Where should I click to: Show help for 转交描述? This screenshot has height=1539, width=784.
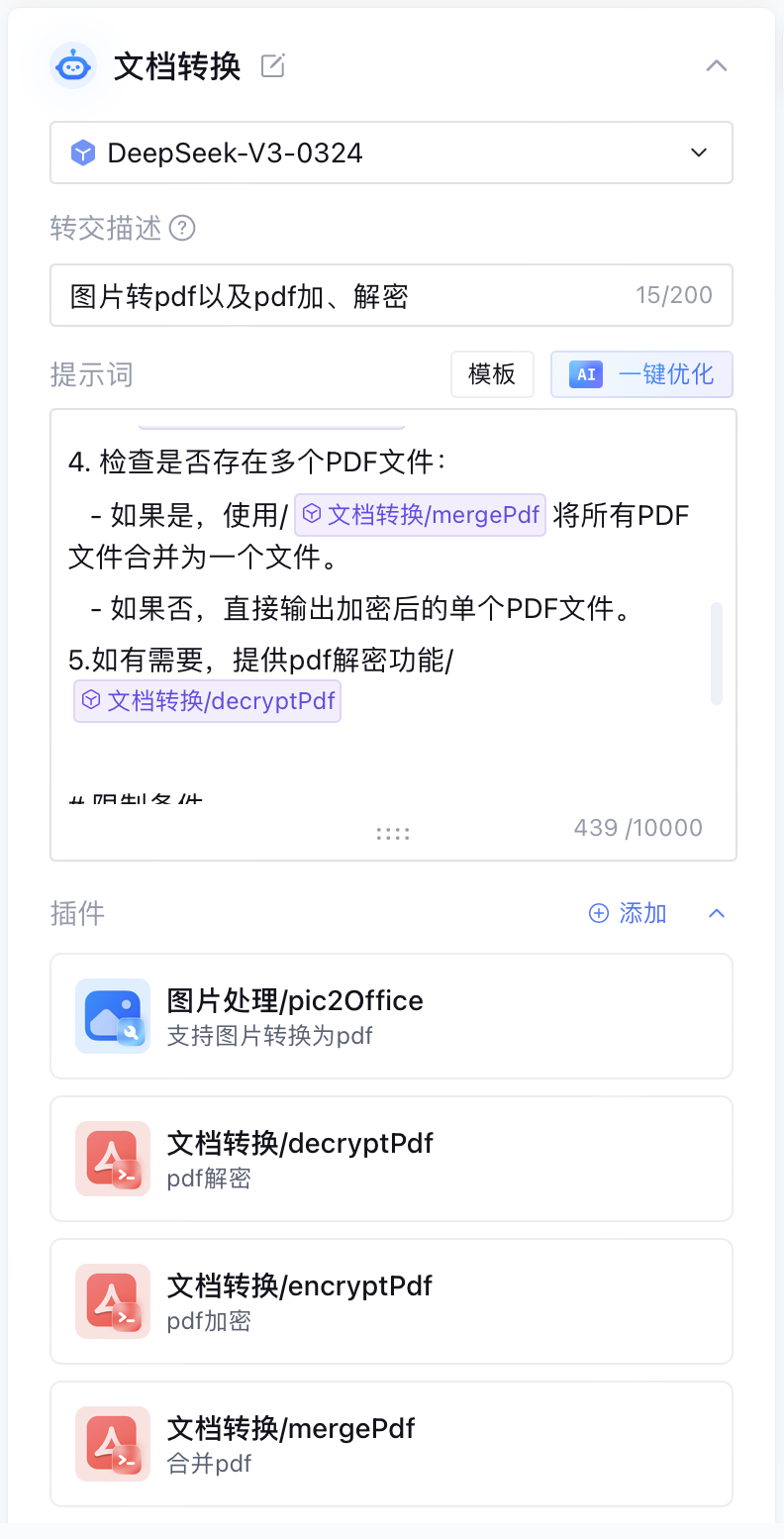point(182,229)
